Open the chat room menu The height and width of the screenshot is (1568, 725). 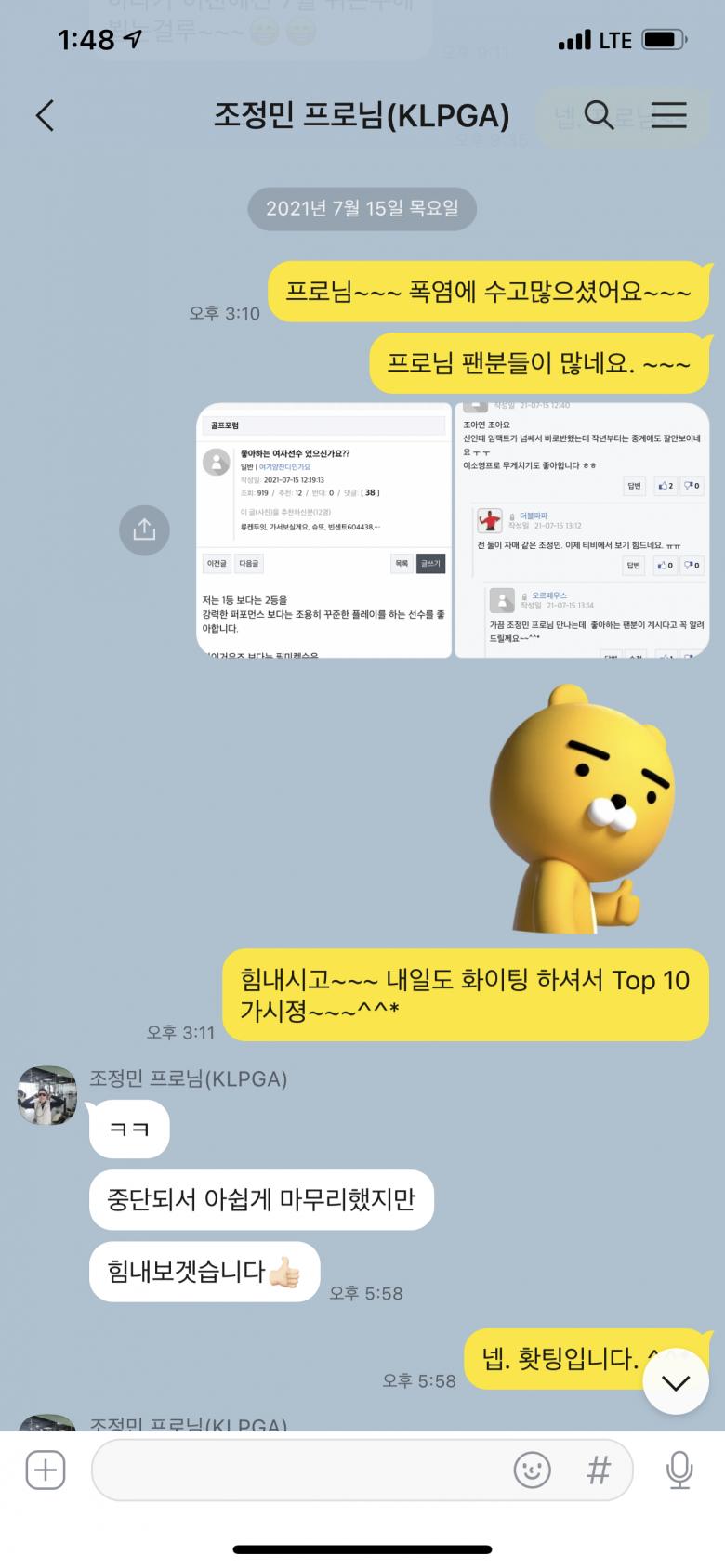[x=668, y=115]
